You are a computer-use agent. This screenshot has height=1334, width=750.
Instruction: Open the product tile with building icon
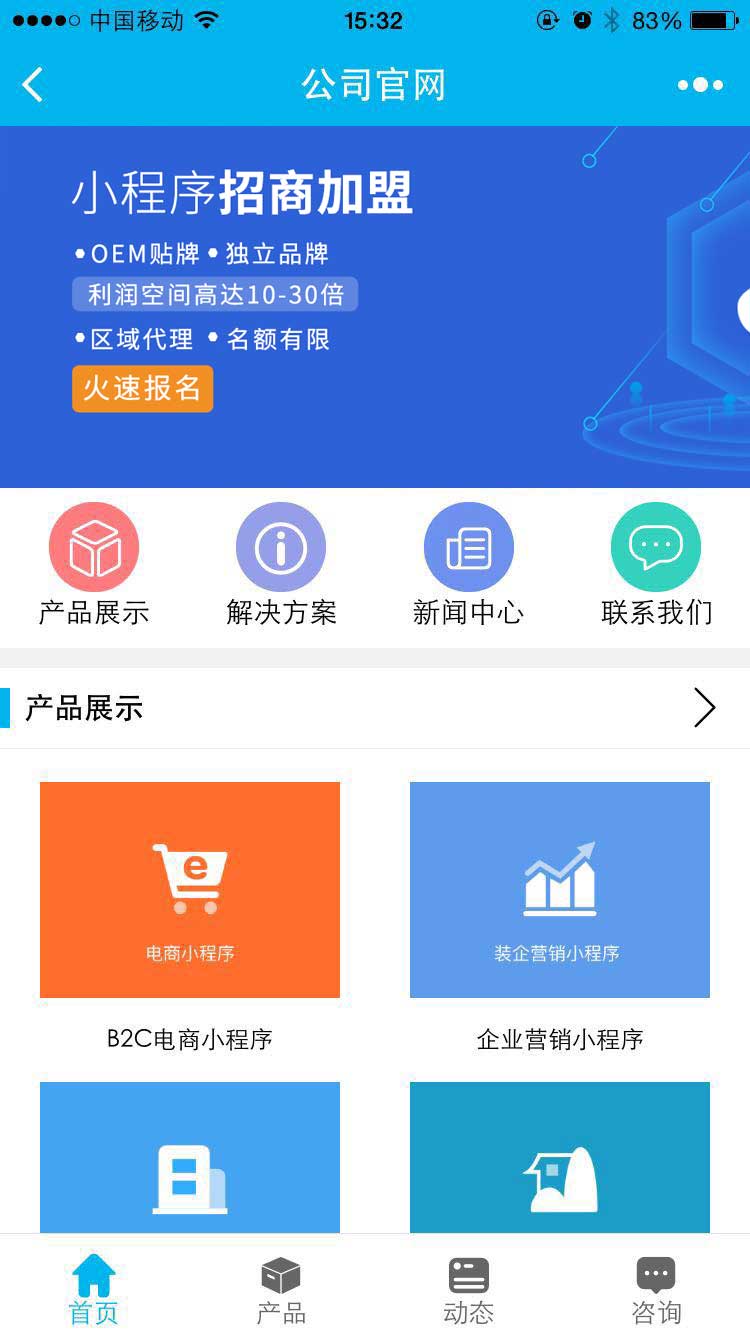tap(190, 1158)
